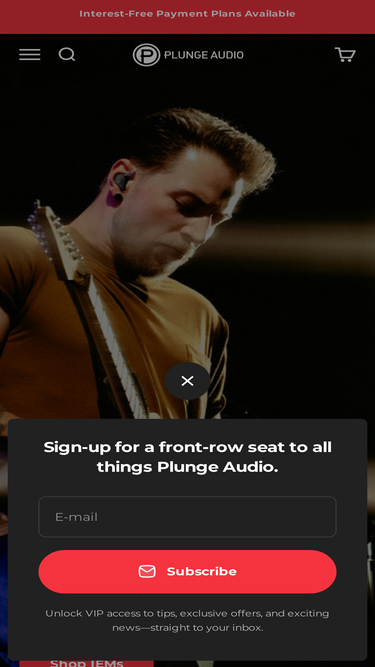
Task: Focus the E-mail field
Action: [188, 517]
